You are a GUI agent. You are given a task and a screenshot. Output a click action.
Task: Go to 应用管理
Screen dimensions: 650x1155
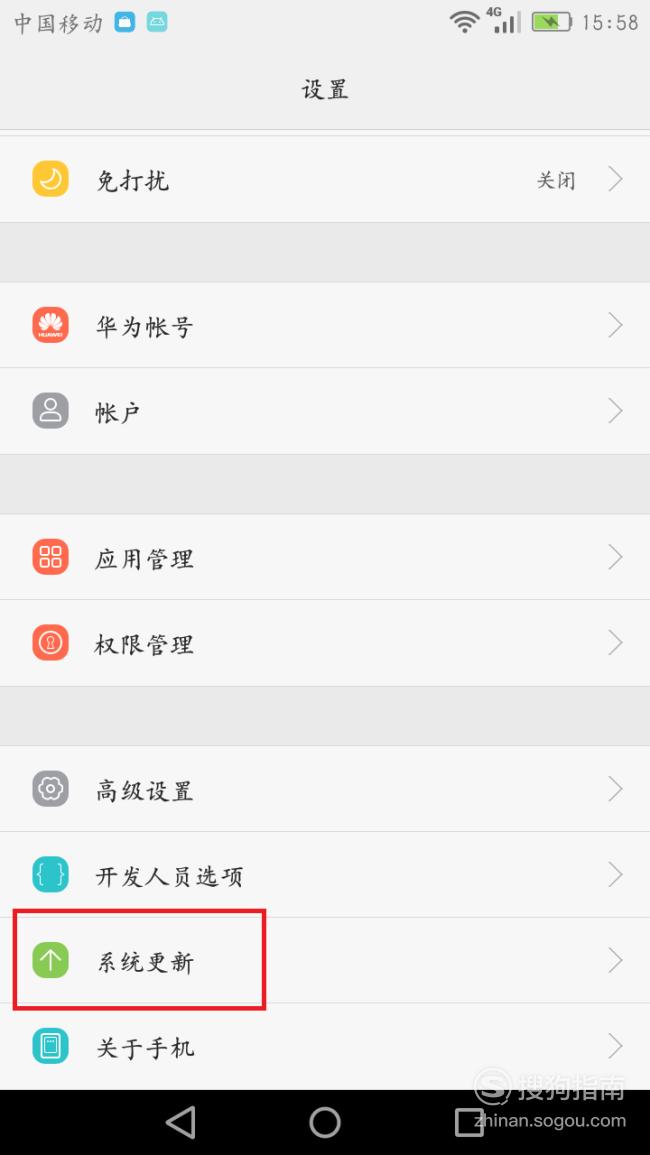325,557
